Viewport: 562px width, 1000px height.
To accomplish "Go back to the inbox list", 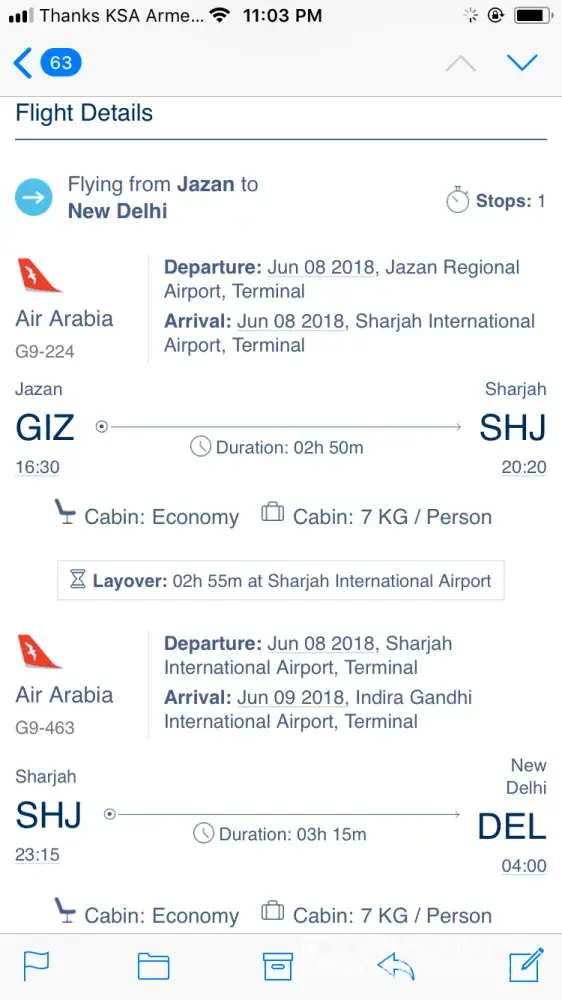I will (x=47, y=62).
